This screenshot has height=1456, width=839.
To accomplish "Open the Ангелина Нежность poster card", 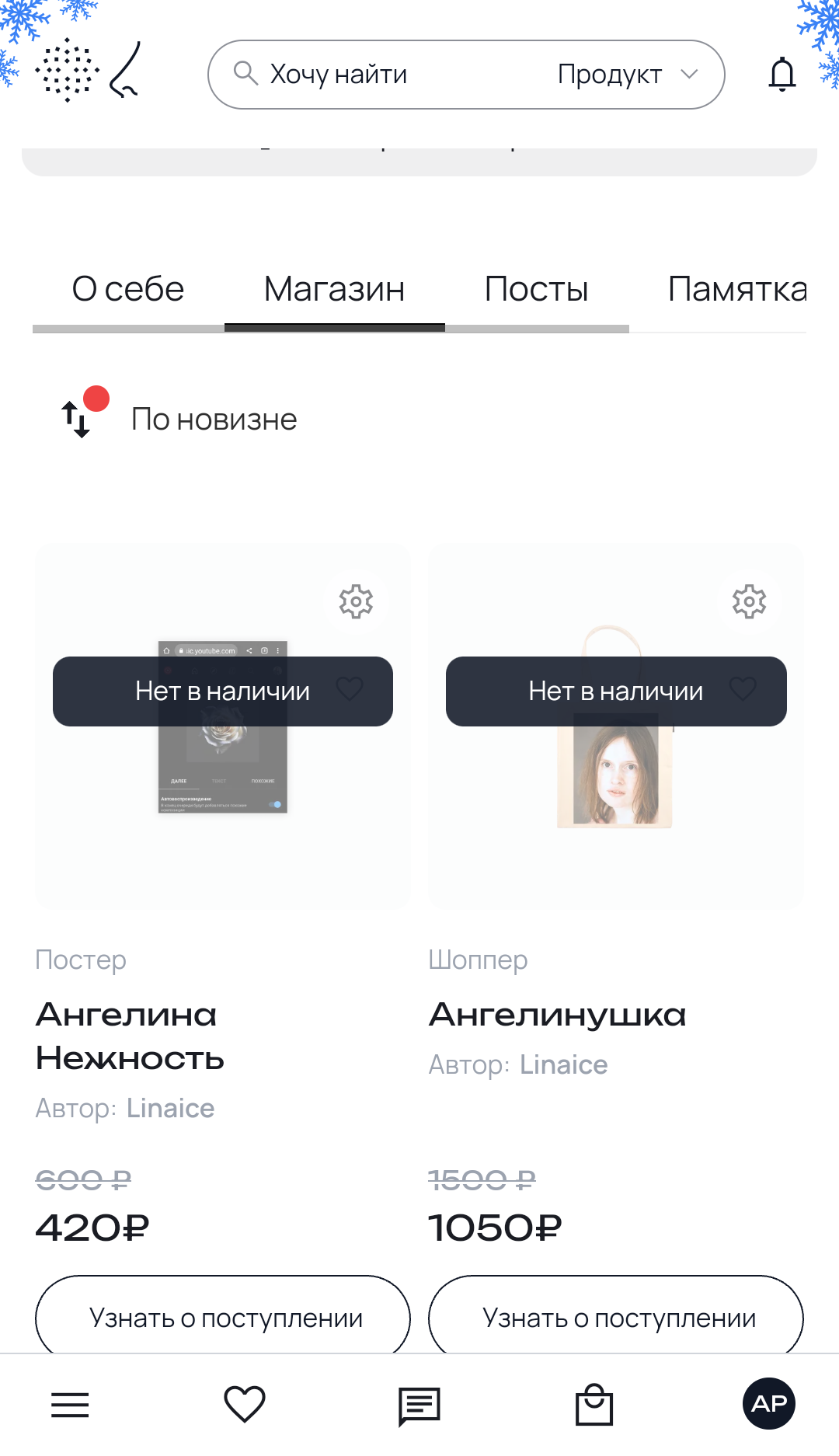I will pyautogui.click(x=130, y=1036).
